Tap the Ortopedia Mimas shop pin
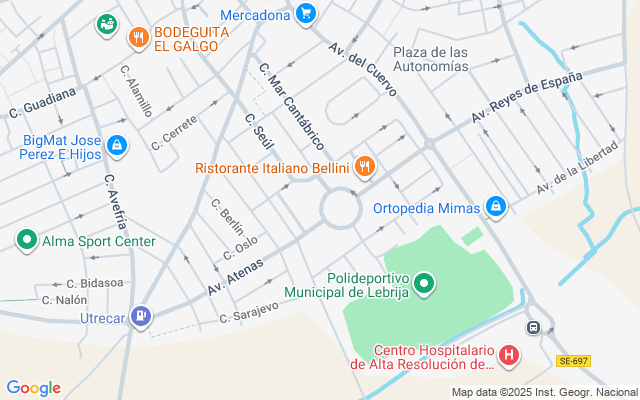This screenshot has height=400, width=640. tap(496, 207)
